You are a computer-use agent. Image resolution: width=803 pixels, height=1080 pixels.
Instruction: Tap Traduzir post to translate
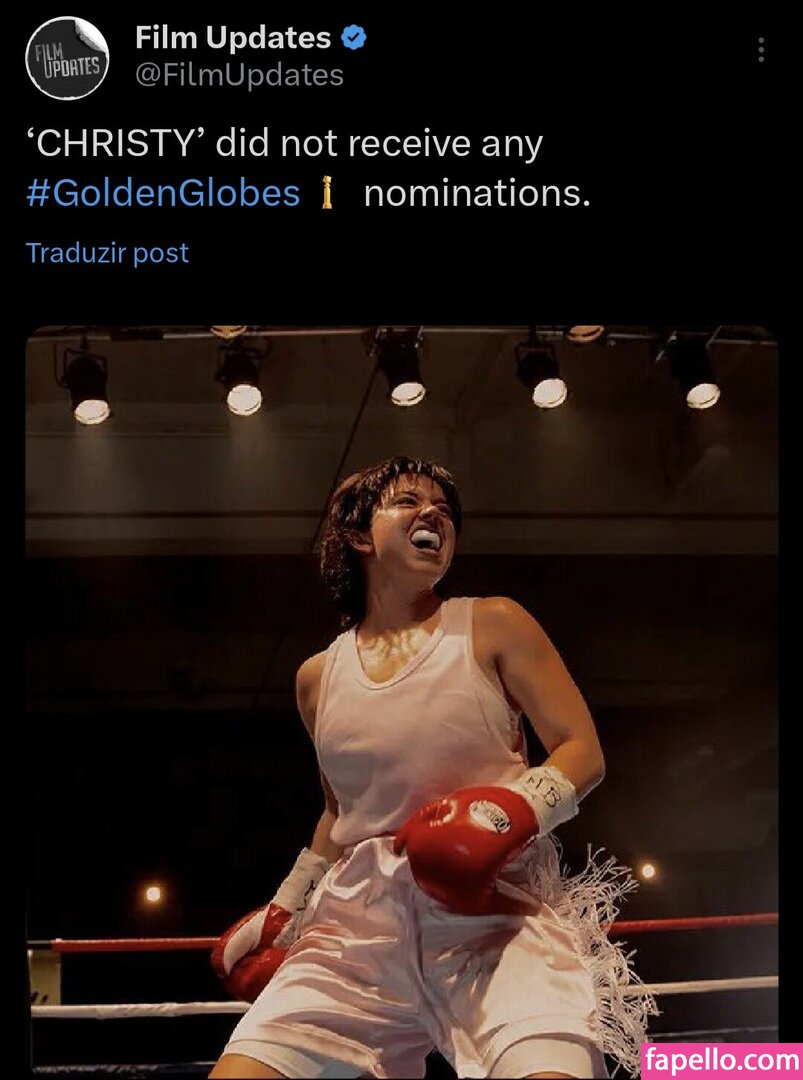tap(107, 253)
